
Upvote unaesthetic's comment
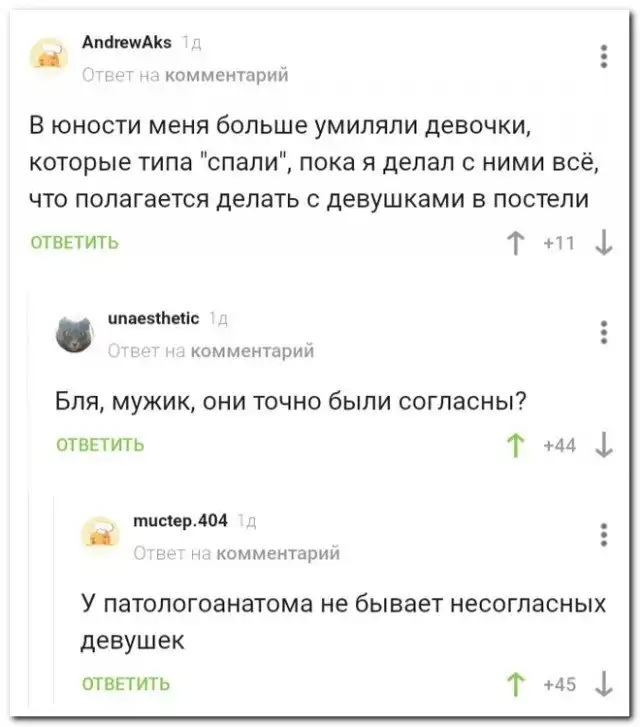coord(517,445)
